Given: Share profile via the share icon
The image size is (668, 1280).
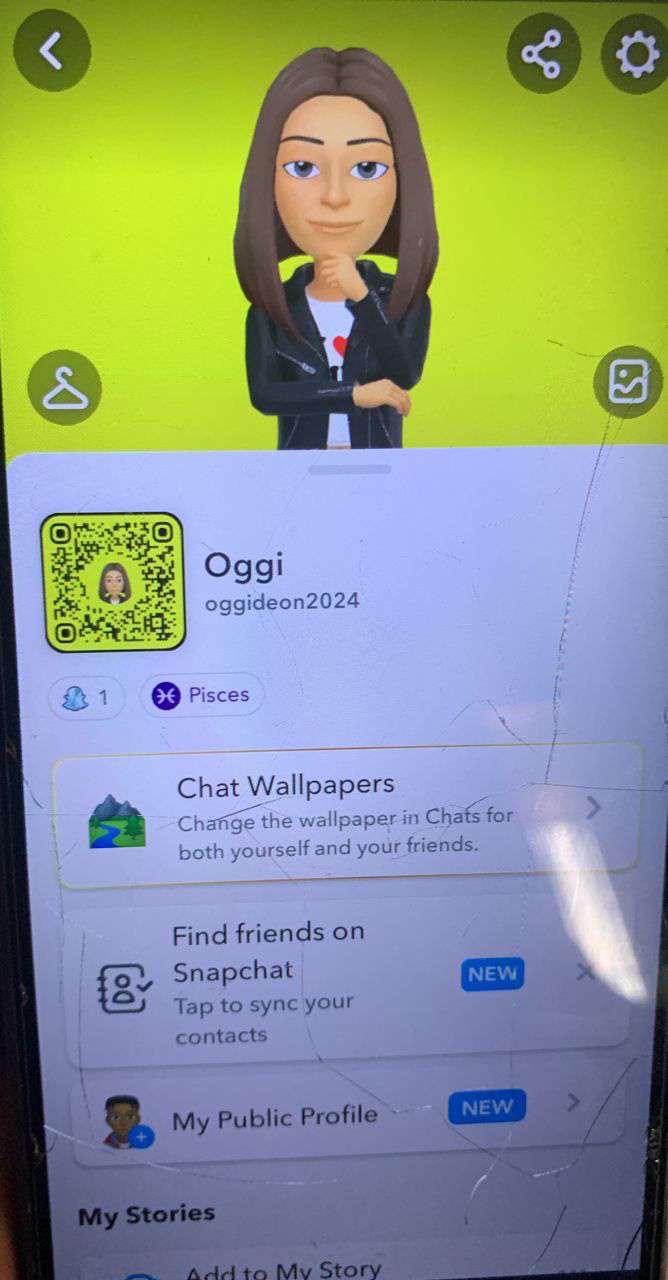Looking at the screenshot, I should coord(543,54).
